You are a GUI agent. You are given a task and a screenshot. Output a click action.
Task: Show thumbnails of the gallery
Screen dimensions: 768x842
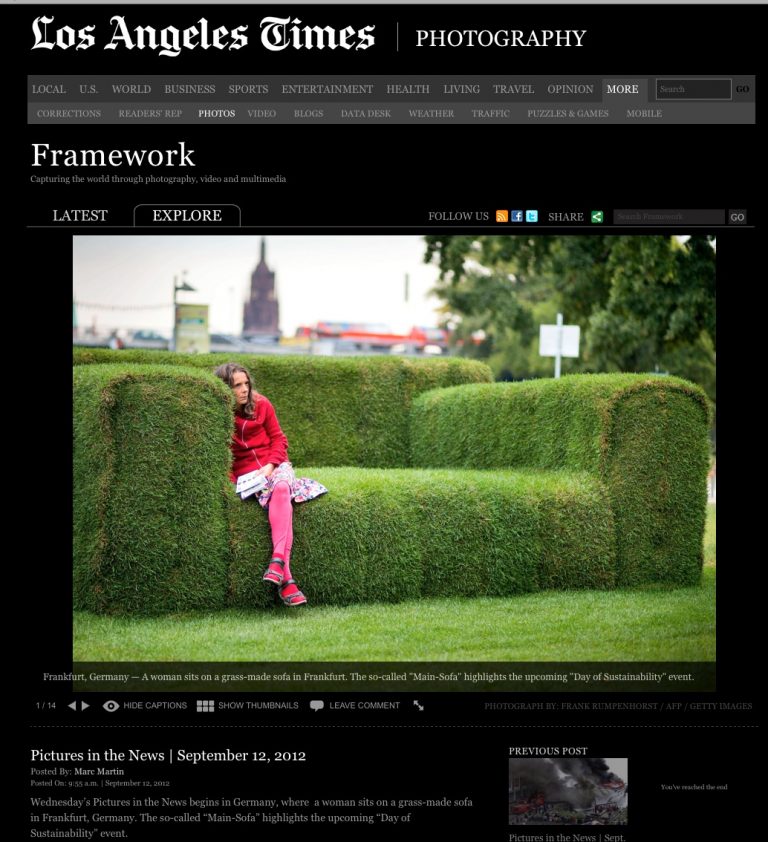[247, 706]
